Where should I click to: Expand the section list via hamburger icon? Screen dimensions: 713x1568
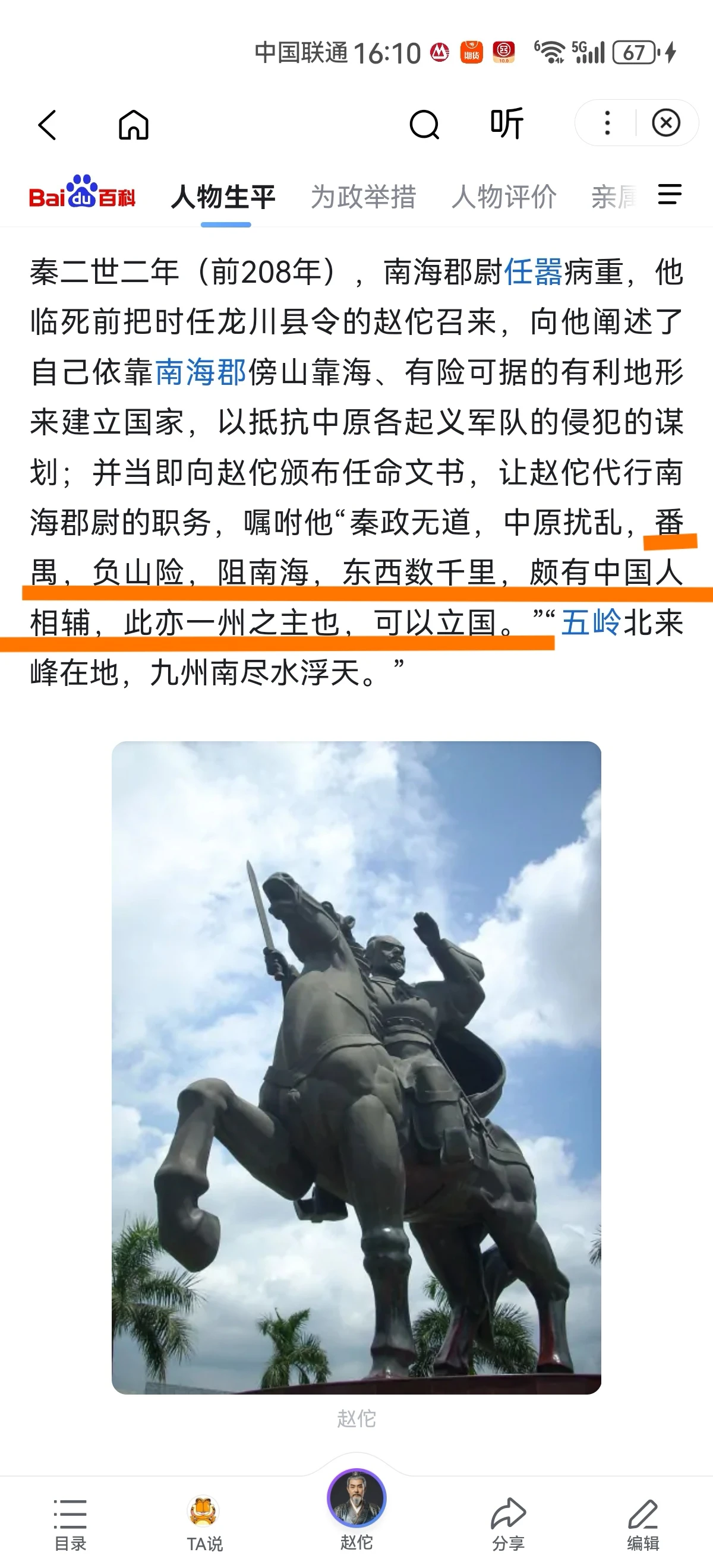[x=668, y=195]
